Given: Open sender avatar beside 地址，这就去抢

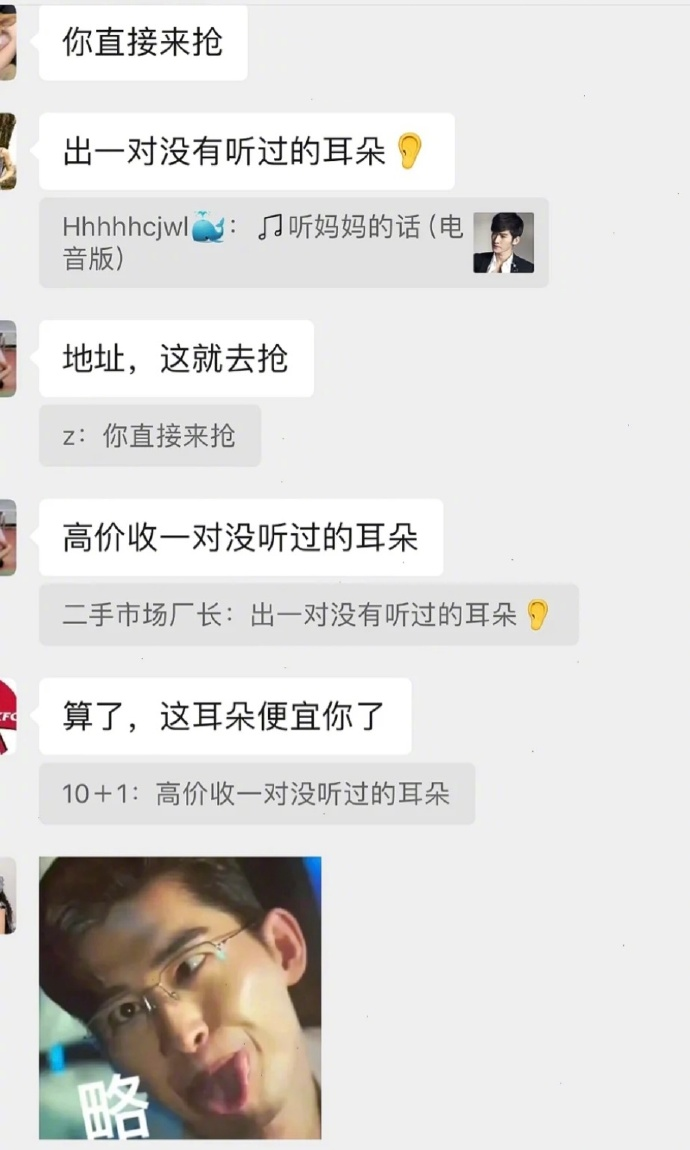Looking at the screenshot, I should [7, 358].
